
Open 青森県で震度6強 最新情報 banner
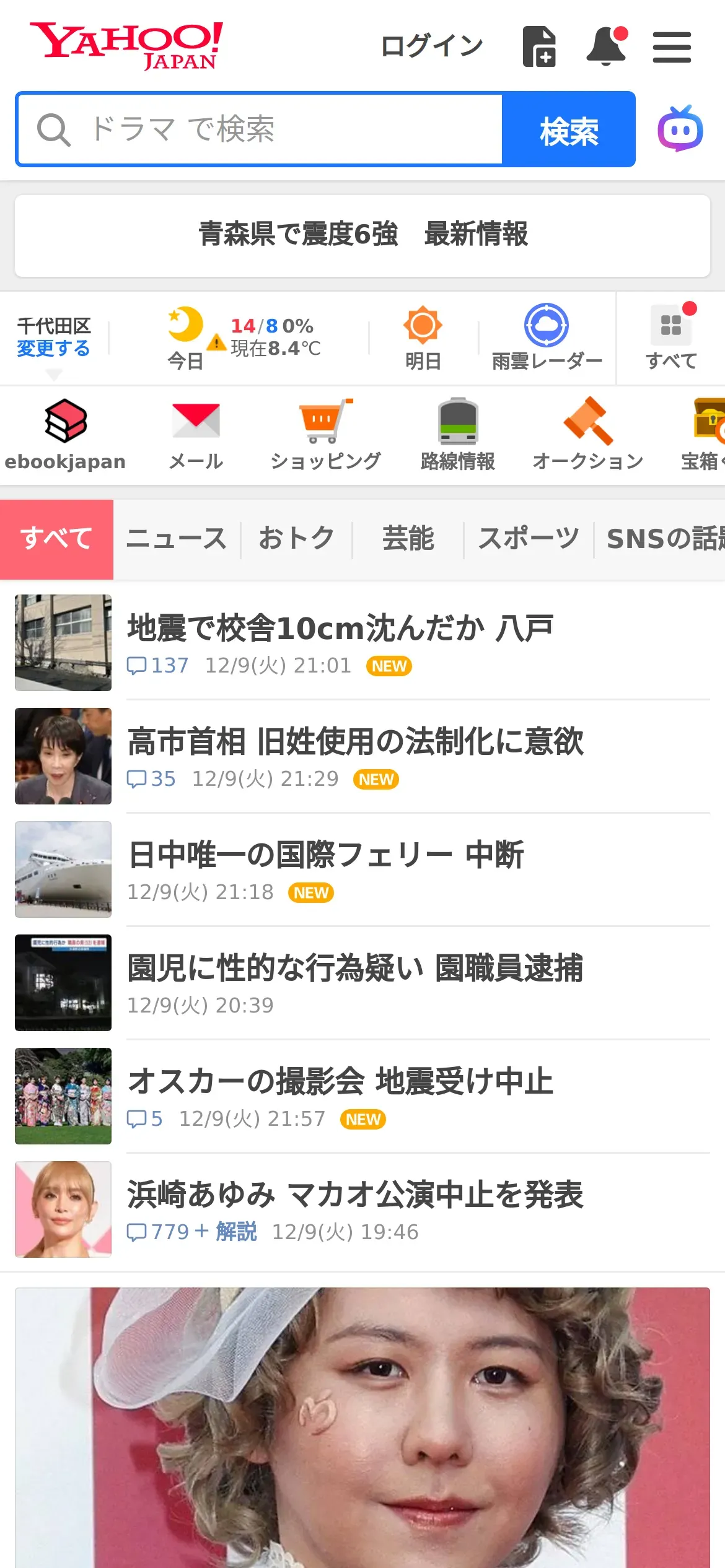(x=362, y=235)
